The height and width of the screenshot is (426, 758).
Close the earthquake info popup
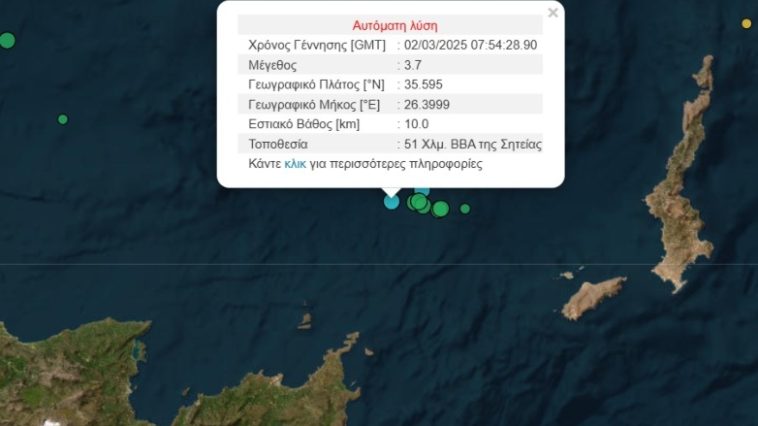tap(553, 13)
